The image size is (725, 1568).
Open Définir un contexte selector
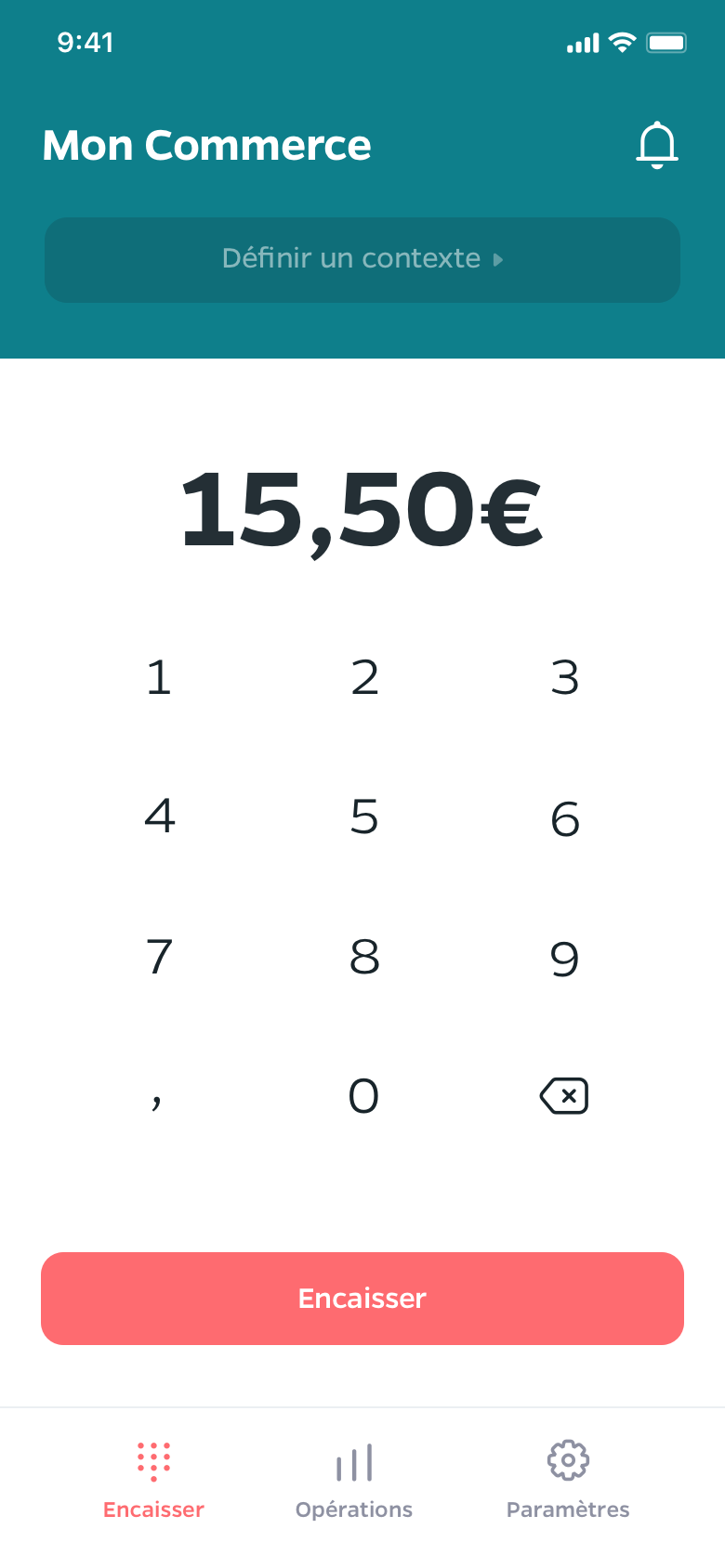click(362, 260)
